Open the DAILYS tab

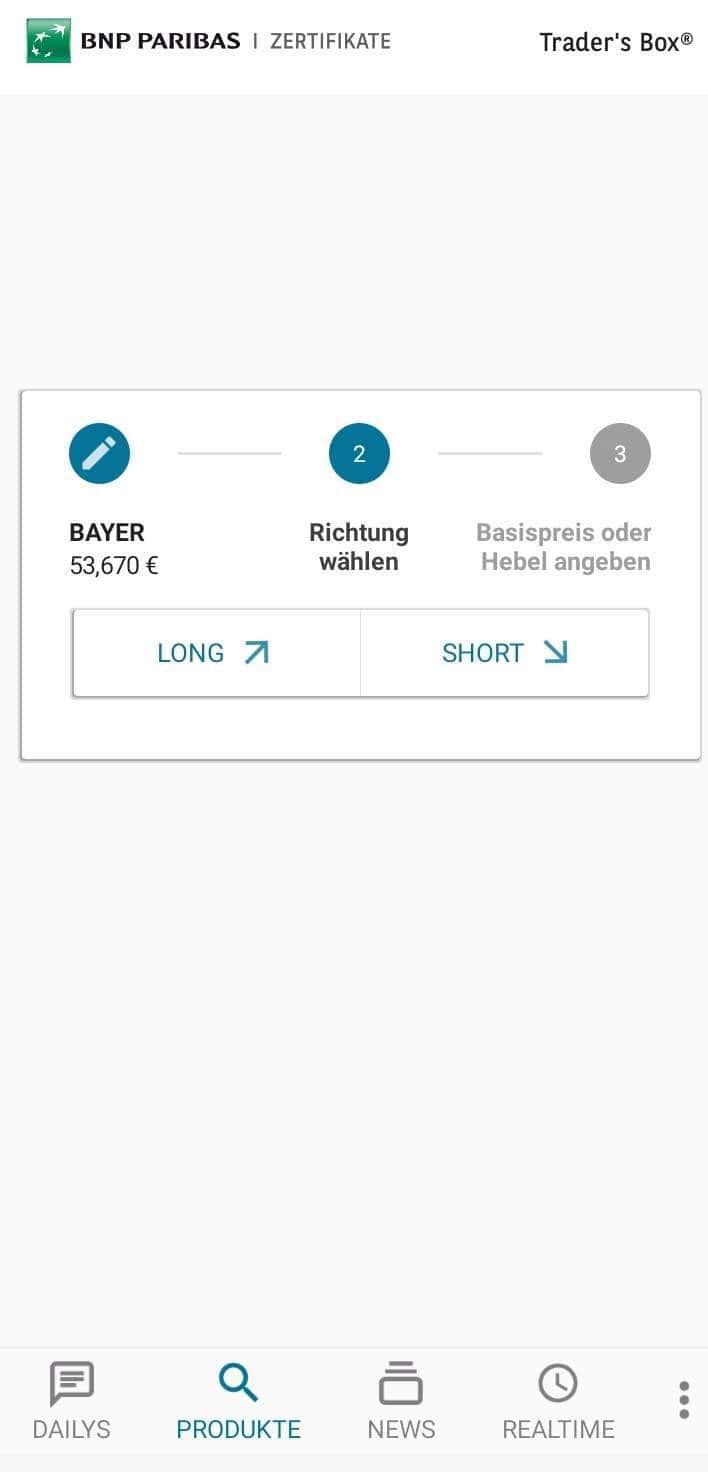click(71, 1402)
